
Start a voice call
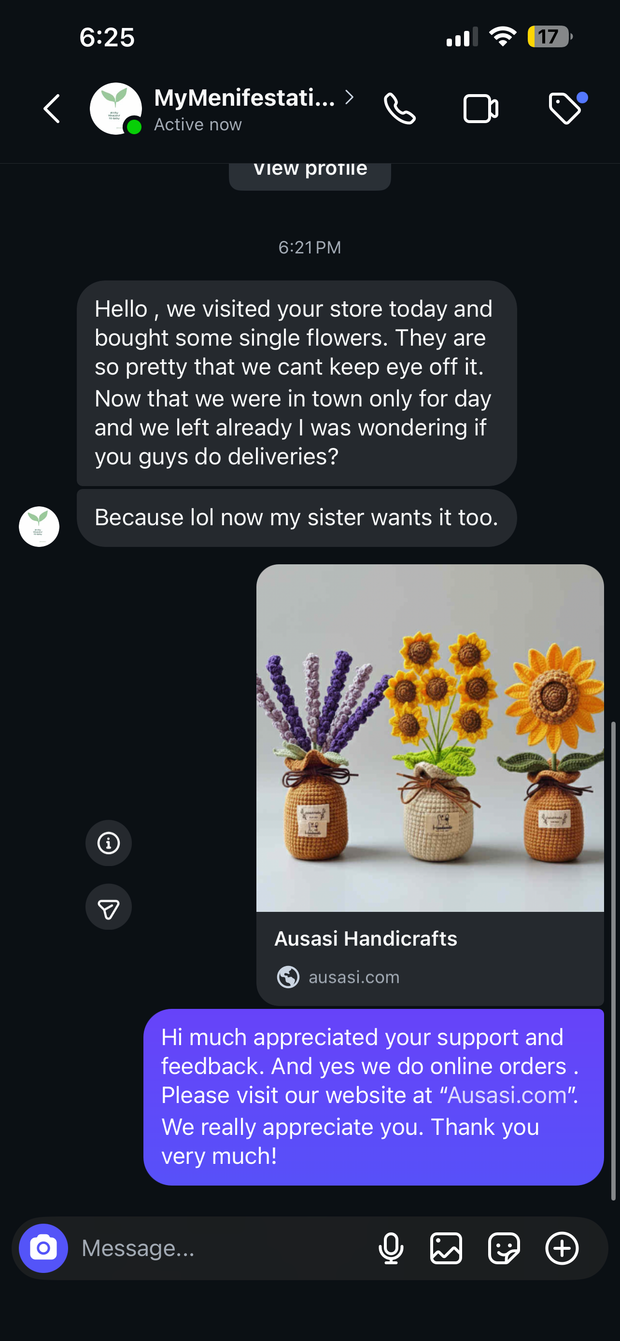(x=400, y=109)
